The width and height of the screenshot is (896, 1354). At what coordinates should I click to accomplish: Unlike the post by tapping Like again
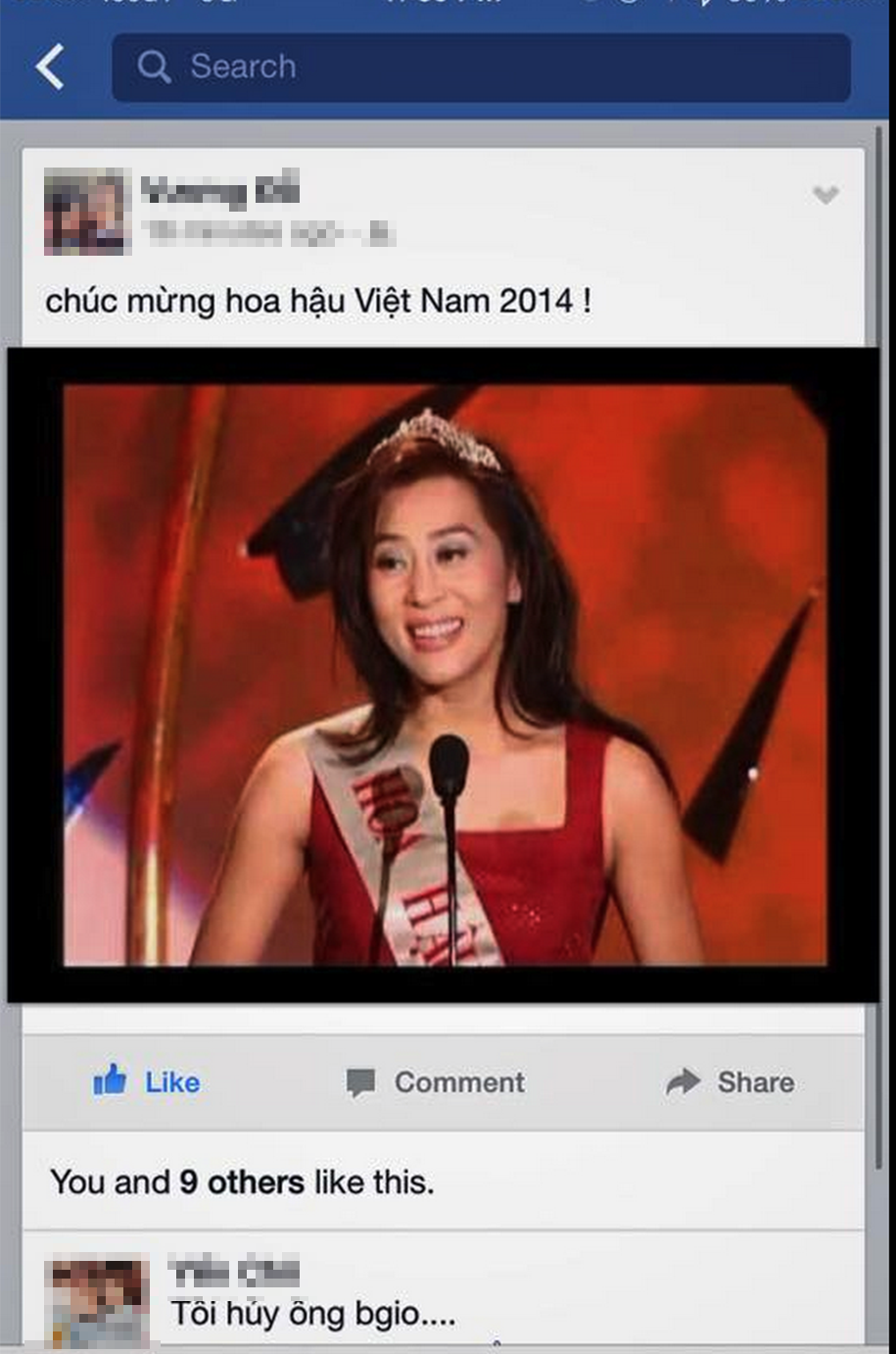(147, 1082)
